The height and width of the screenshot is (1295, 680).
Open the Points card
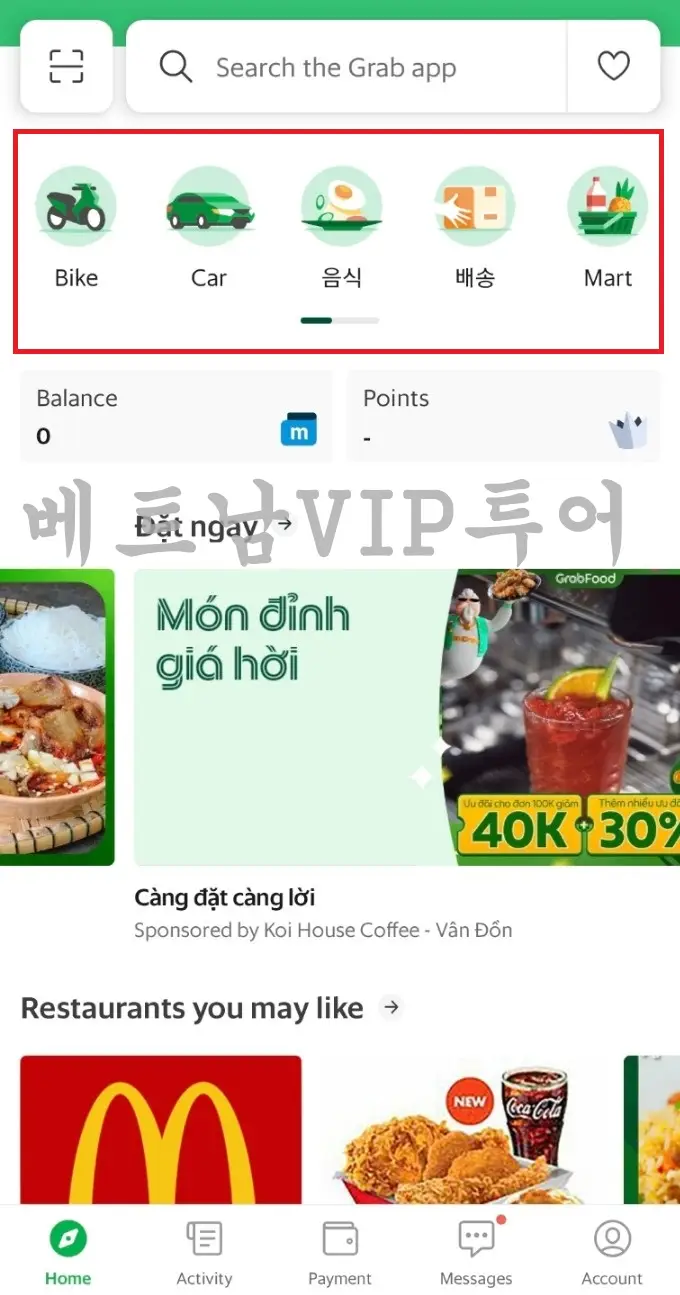pos(504,416)
